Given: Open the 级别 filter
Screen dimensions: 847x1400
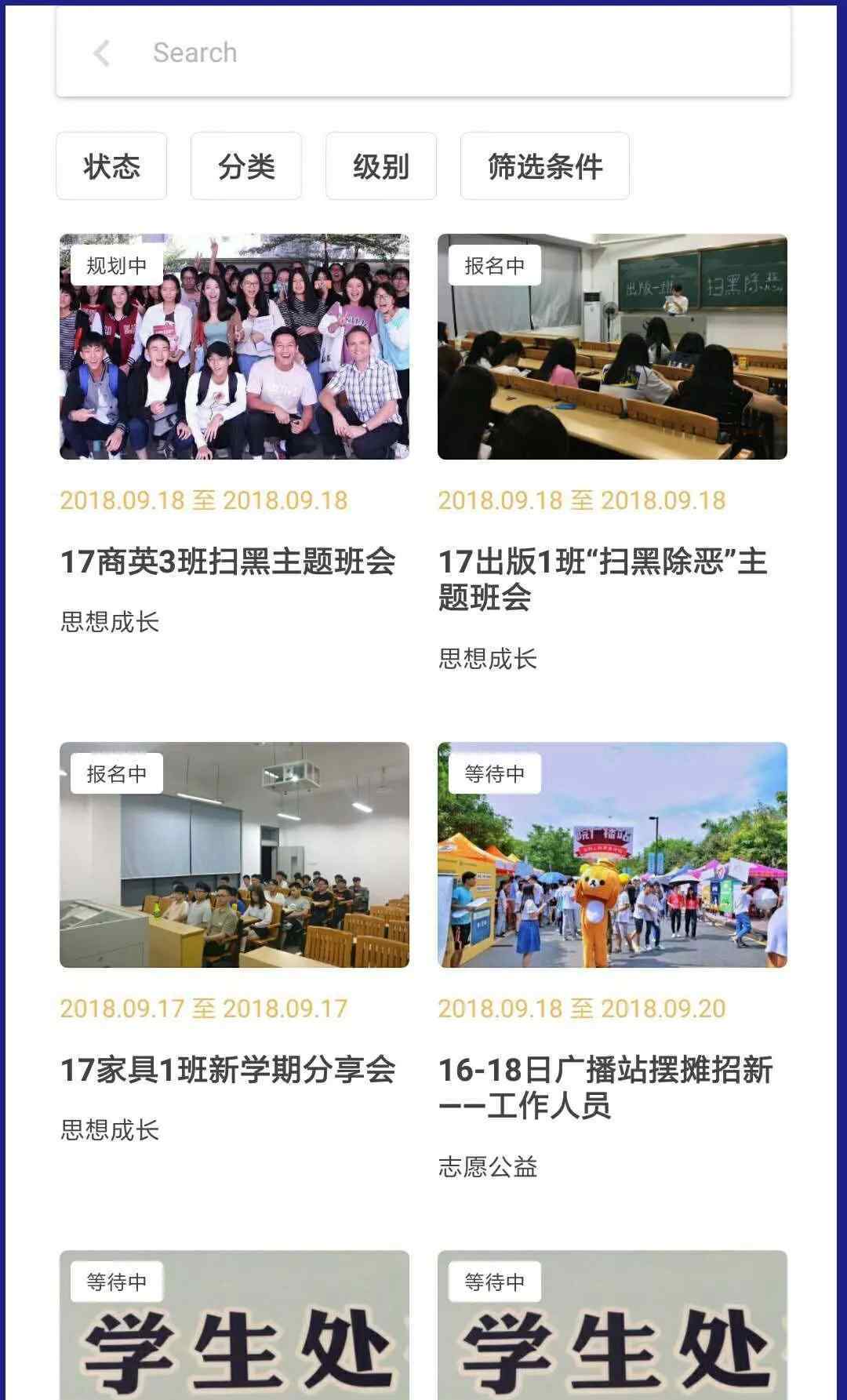Looking at the screenshot, I should coord(381,166).
